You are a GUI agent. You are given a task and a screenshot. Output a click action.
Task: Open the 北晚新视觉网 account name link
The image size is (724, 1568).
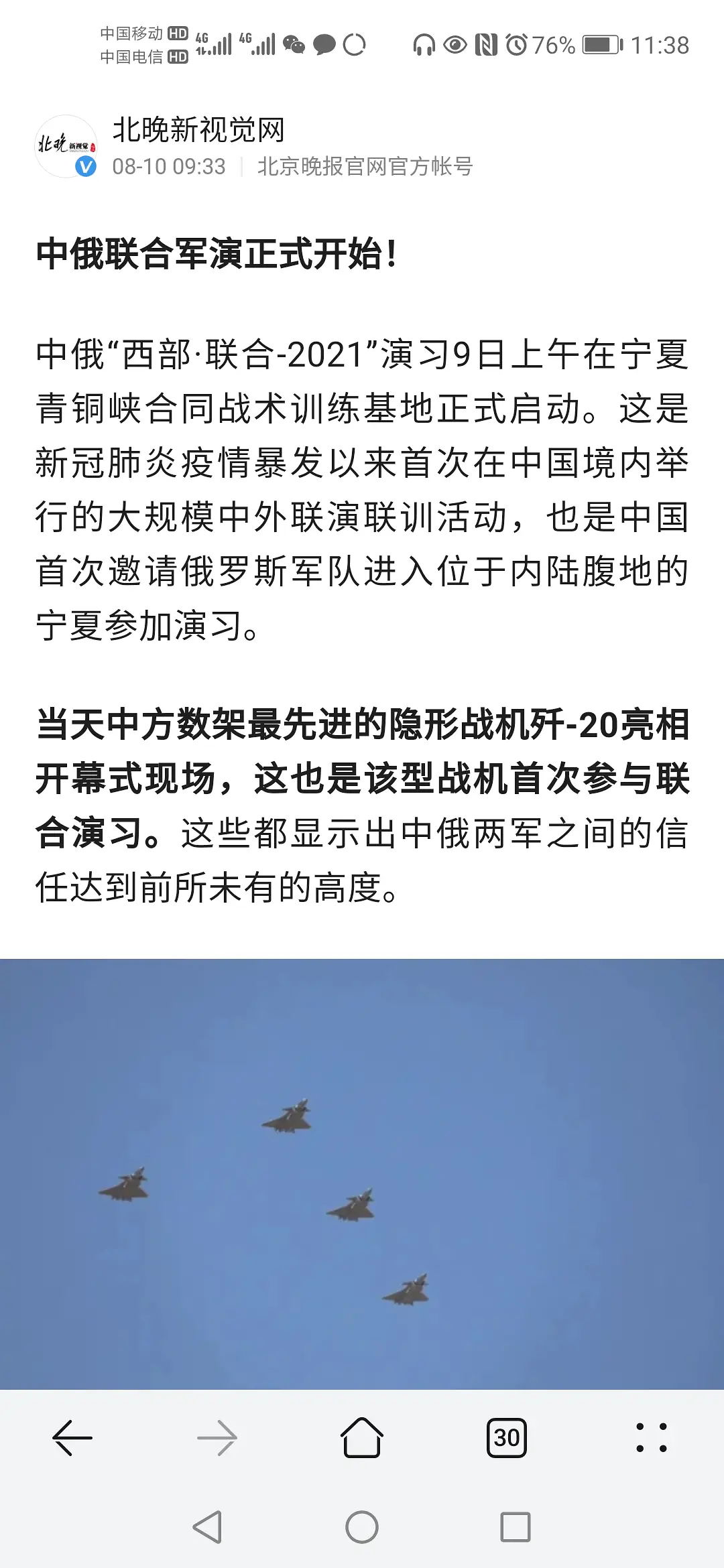click(x=198, y=130)
